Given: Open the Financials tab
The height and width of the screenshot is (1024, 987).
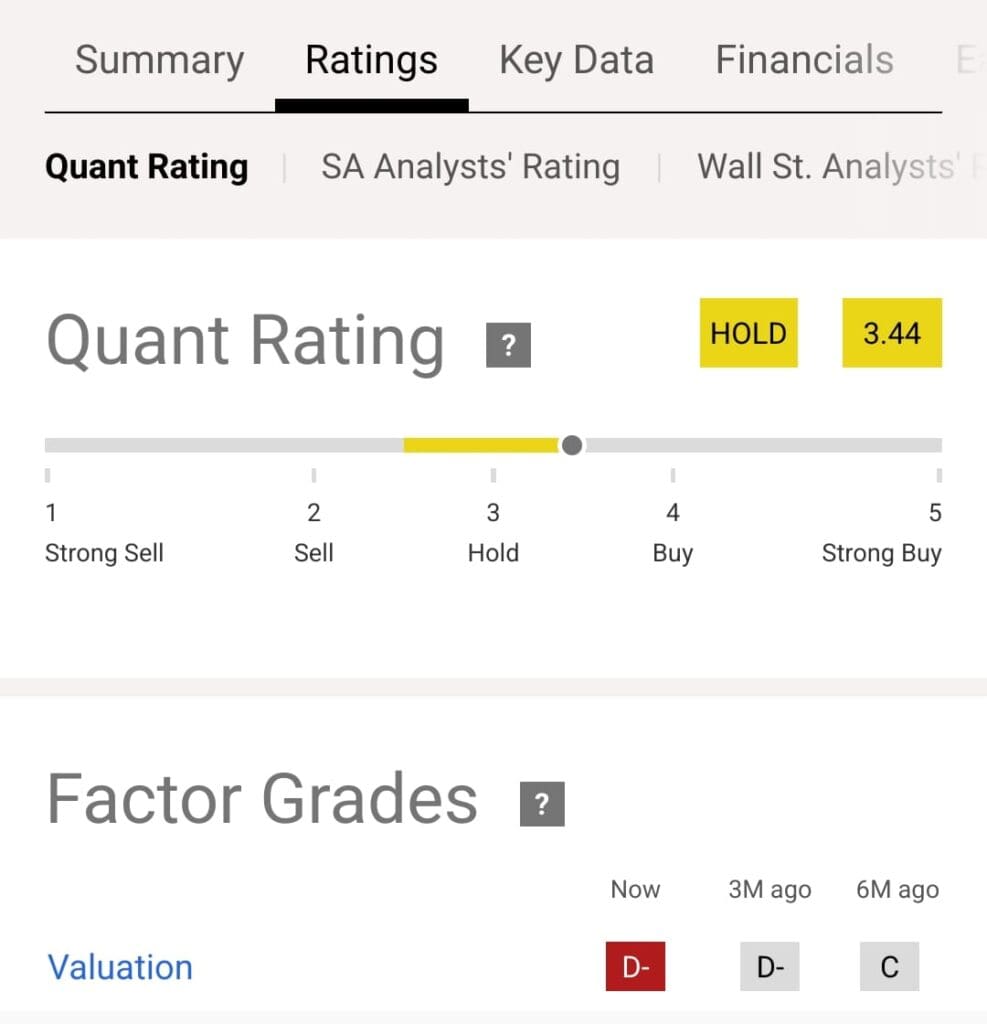Looking at the screenshot, I should click(x=803, y=60).
